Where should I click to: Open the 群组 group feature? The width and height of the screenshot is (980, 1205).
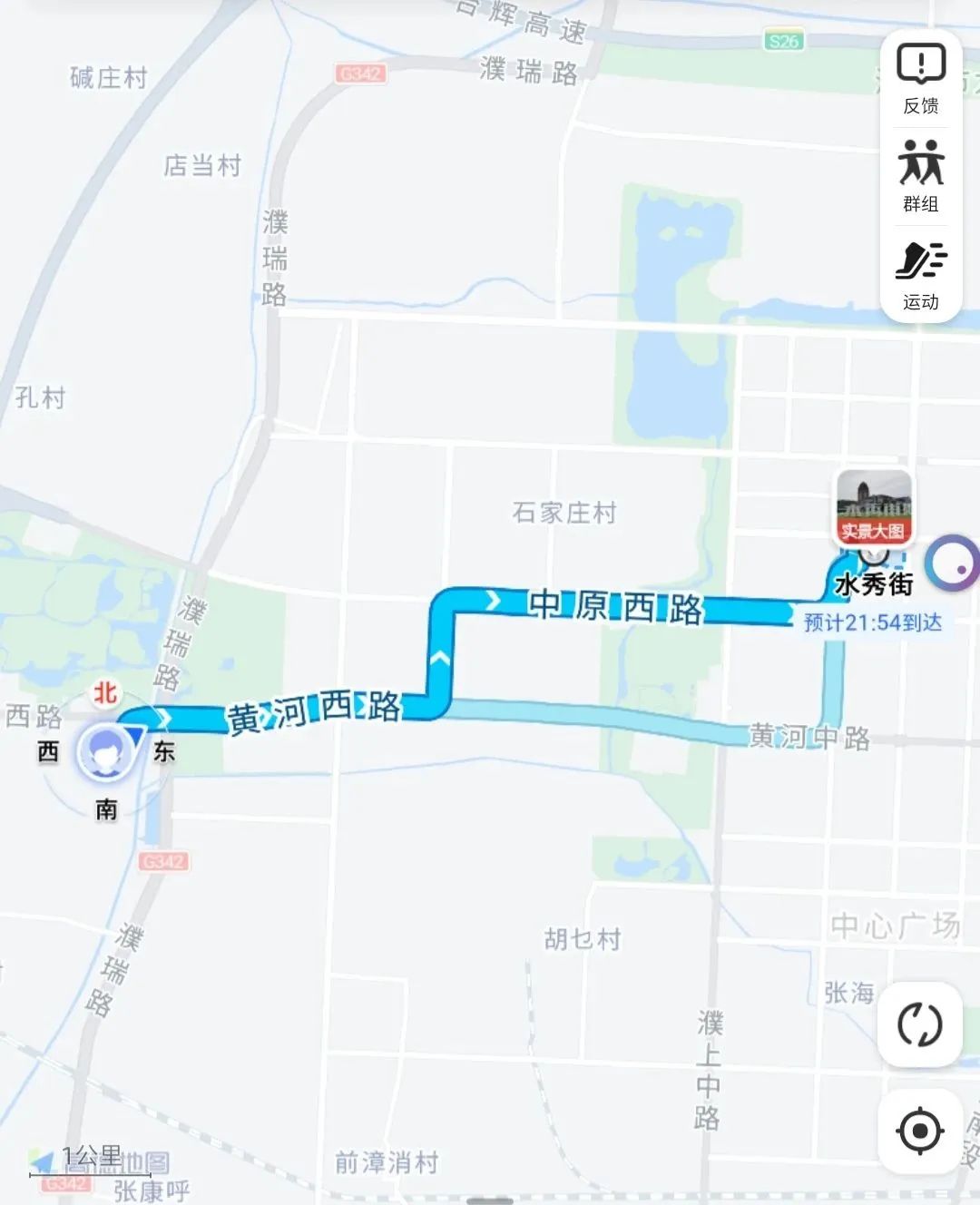920,176
